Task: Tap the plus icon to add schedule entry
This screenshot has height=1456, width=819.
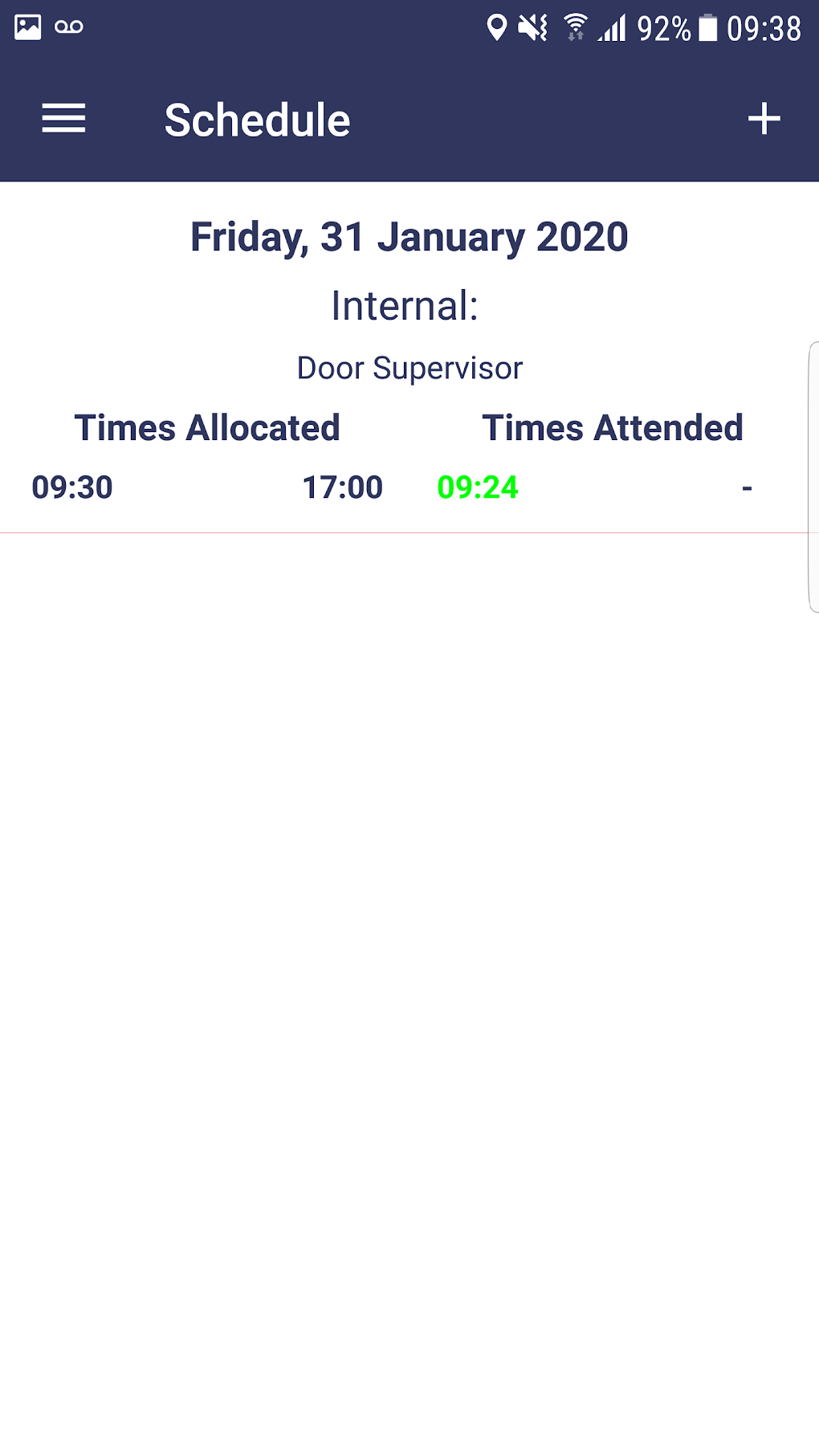Action: coord(764,119)
